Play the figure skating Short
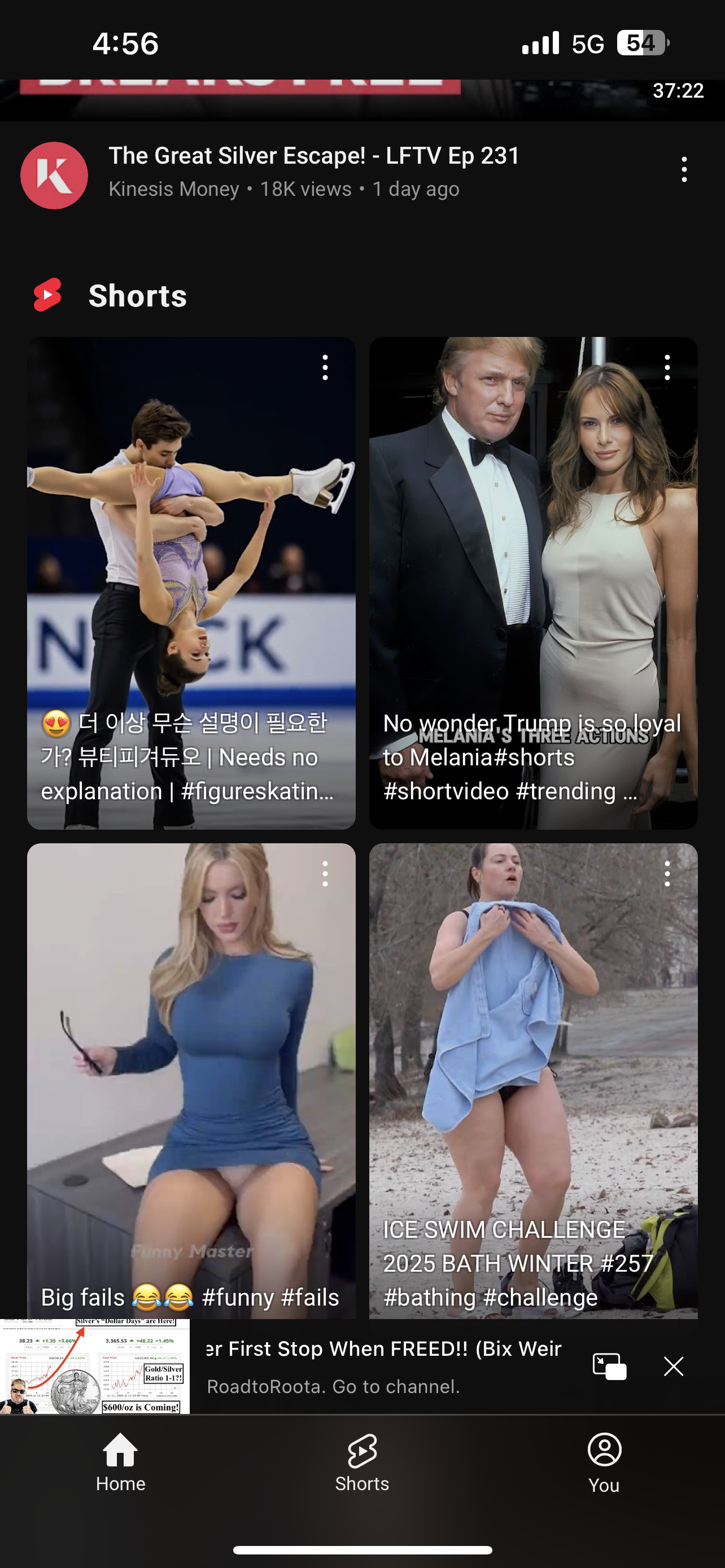Viewport: 725px width, 1568px height. [191, 583]
